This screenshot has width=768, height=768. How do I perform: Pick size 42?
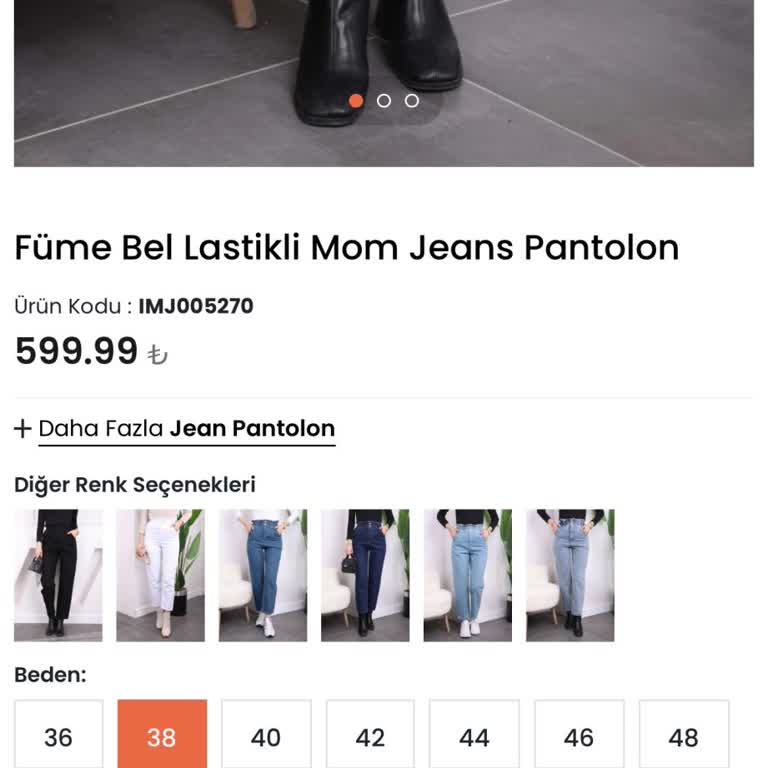click(x=370, y=737)
